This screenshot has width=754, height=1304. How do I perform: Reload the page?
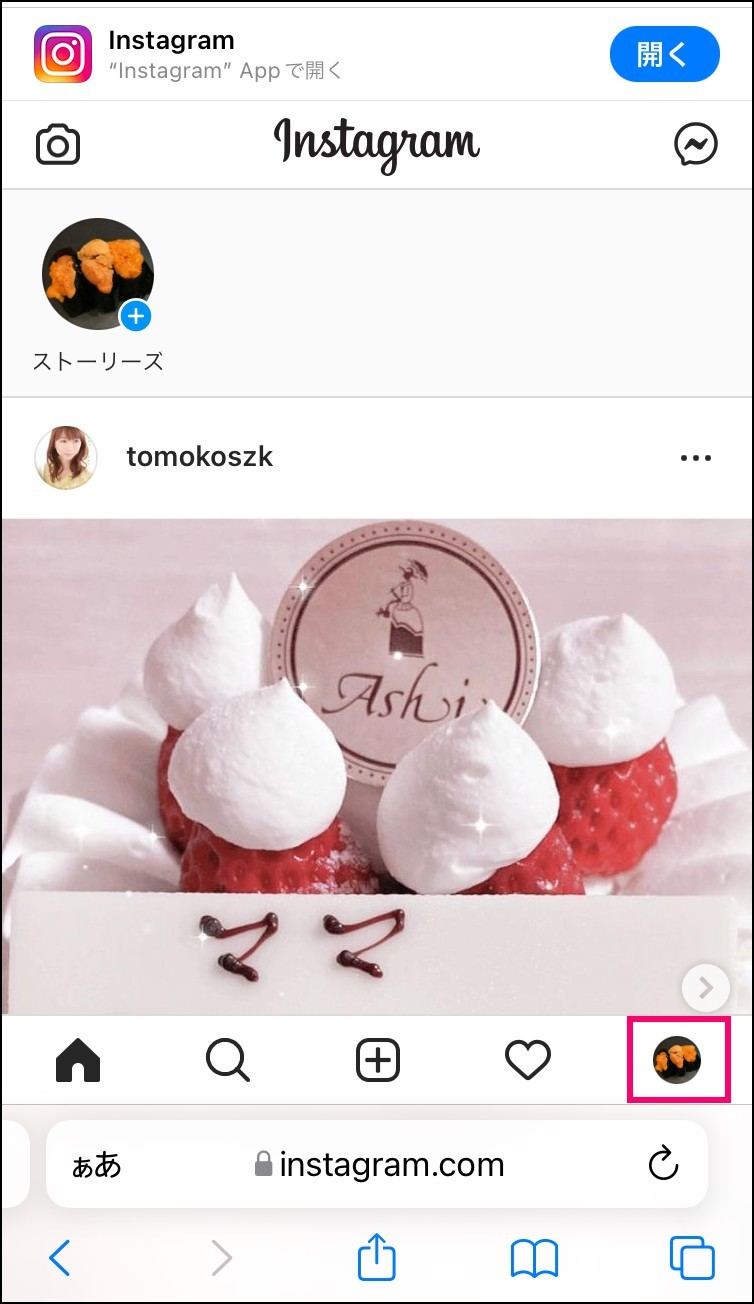pyautogui.click(x=664, y=1164)
